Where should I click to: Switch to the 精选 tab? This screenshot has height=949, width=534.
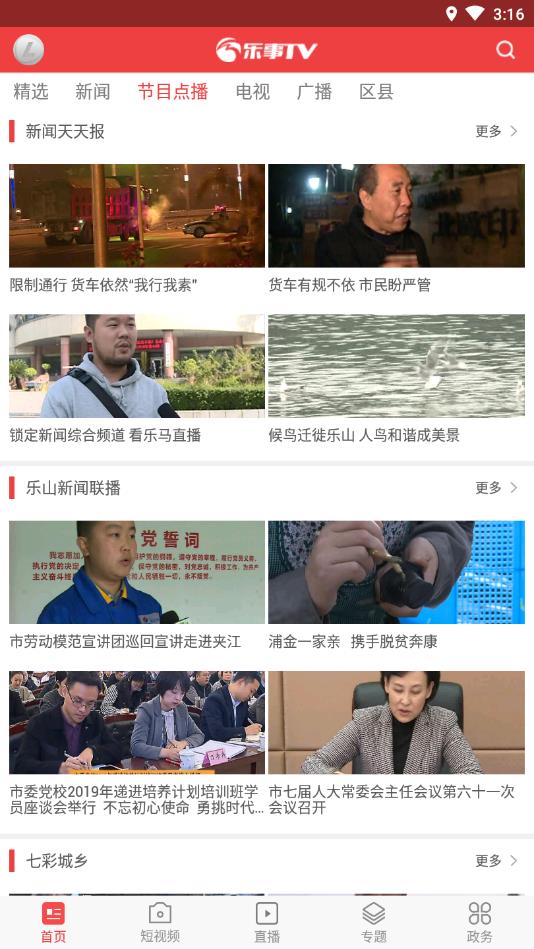[31, 91]
